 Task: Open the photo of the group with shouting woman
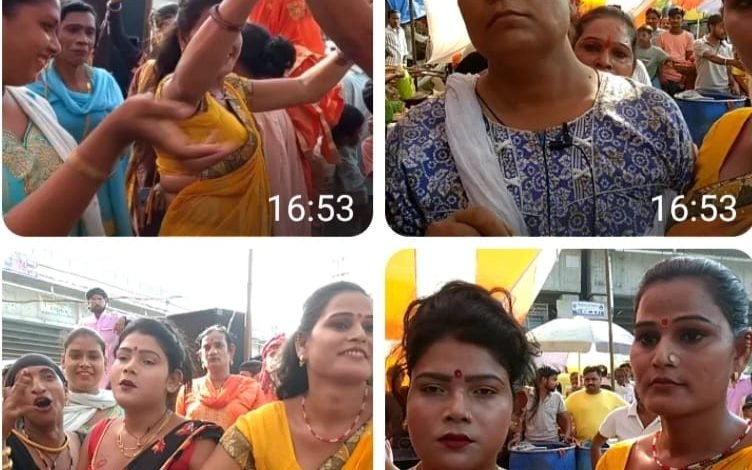(x=186, y=360)
